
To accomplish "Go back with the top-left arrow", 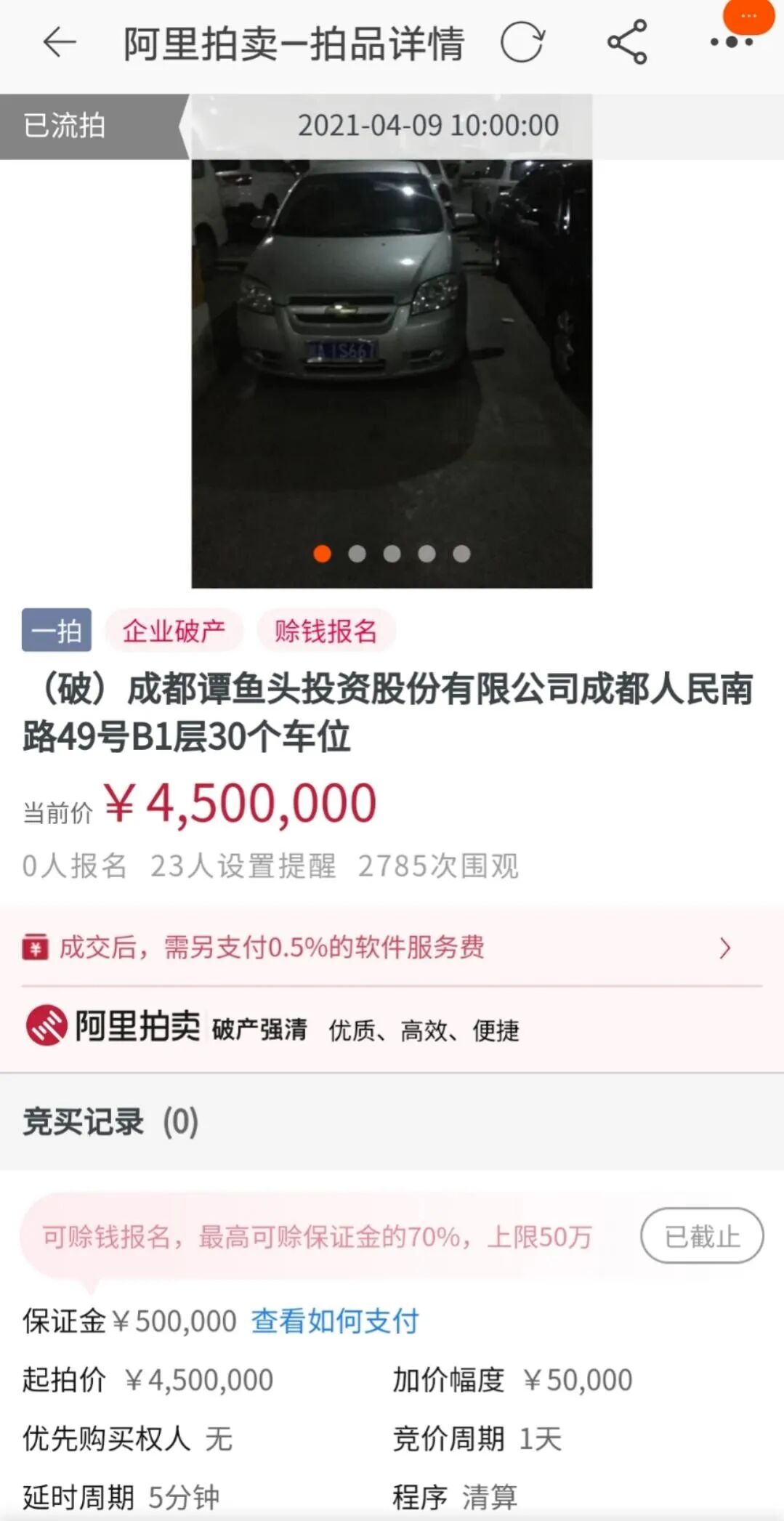I will click(x=60, y=42).
